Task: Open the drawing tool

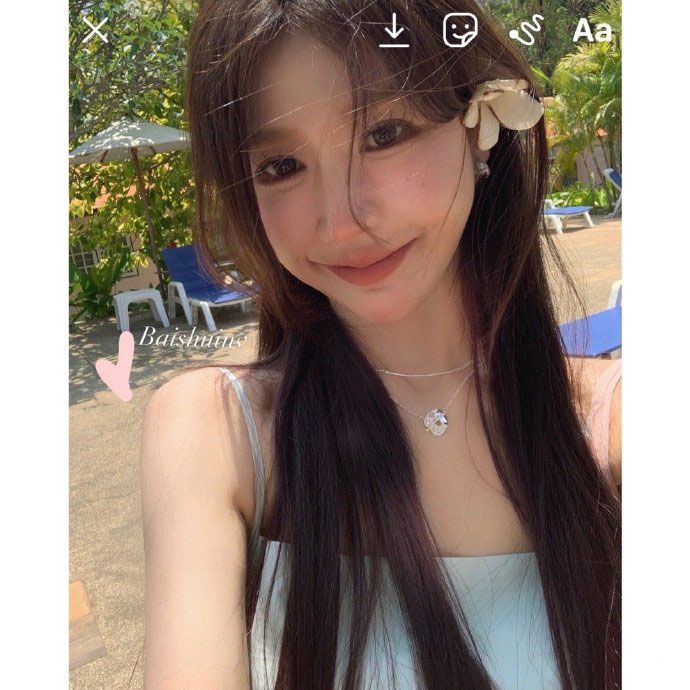Action: (524, 31)
